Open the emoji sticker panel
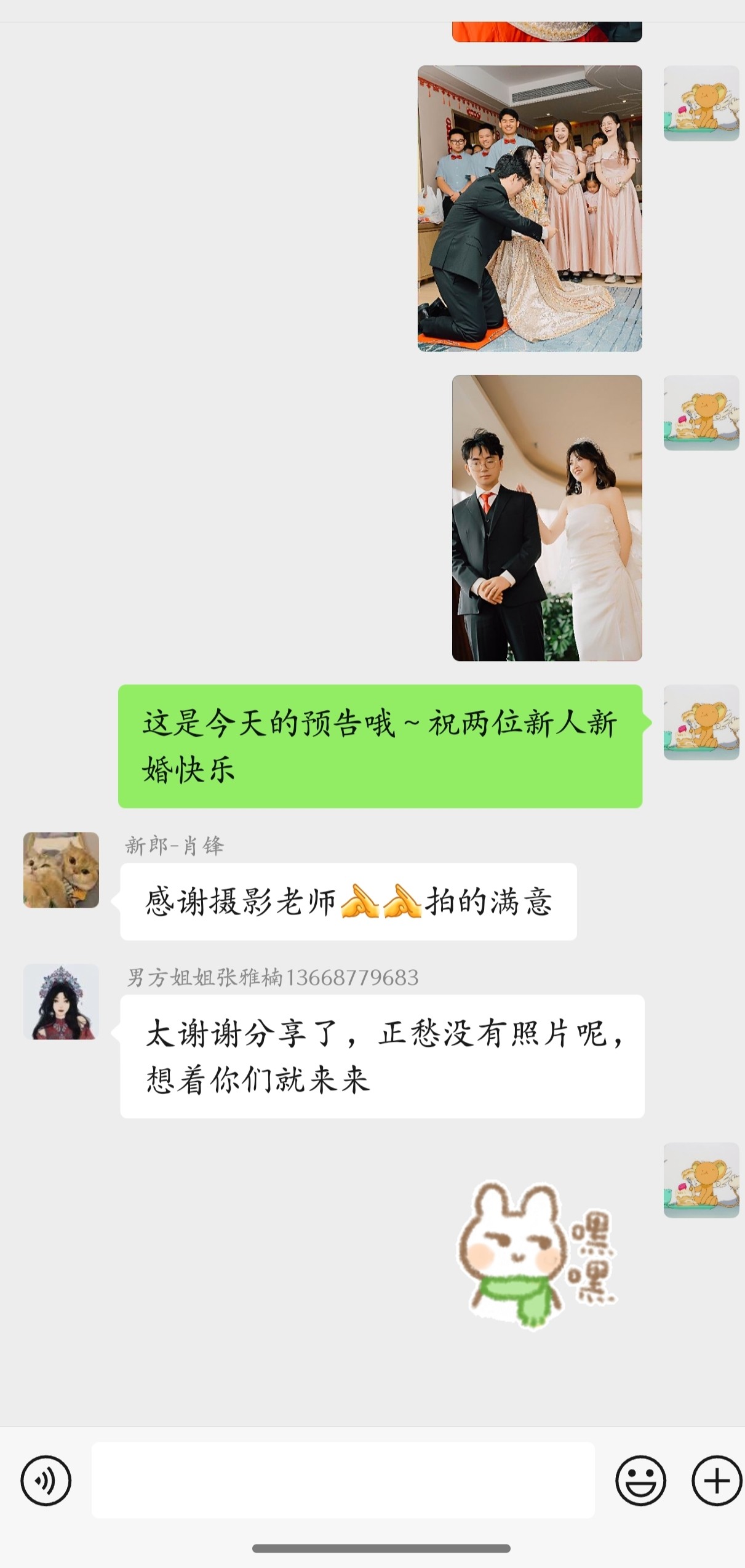 tap(640, 1481)
